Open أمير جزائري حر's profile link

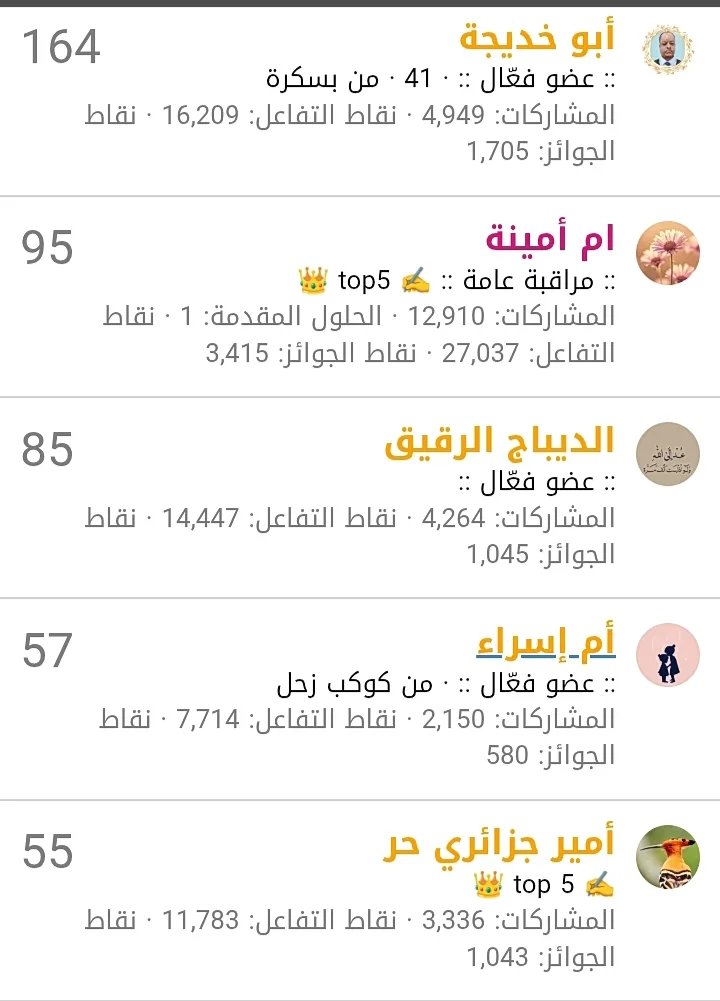click(499, 846)
